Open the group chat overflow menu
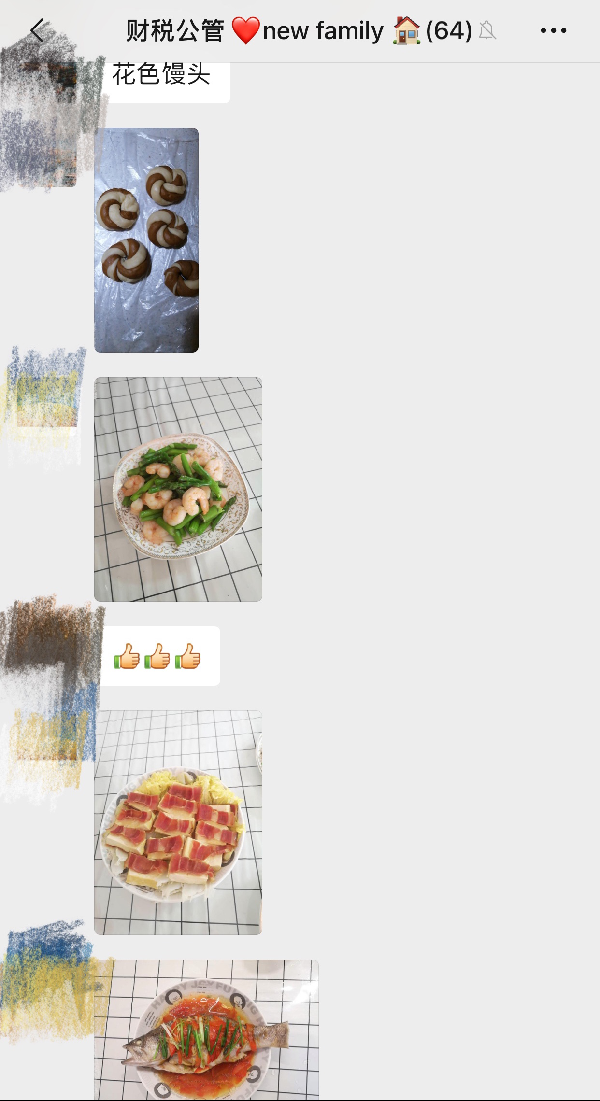The width and height of the screenshot is (600, 1101). click(x=553, y=31)
